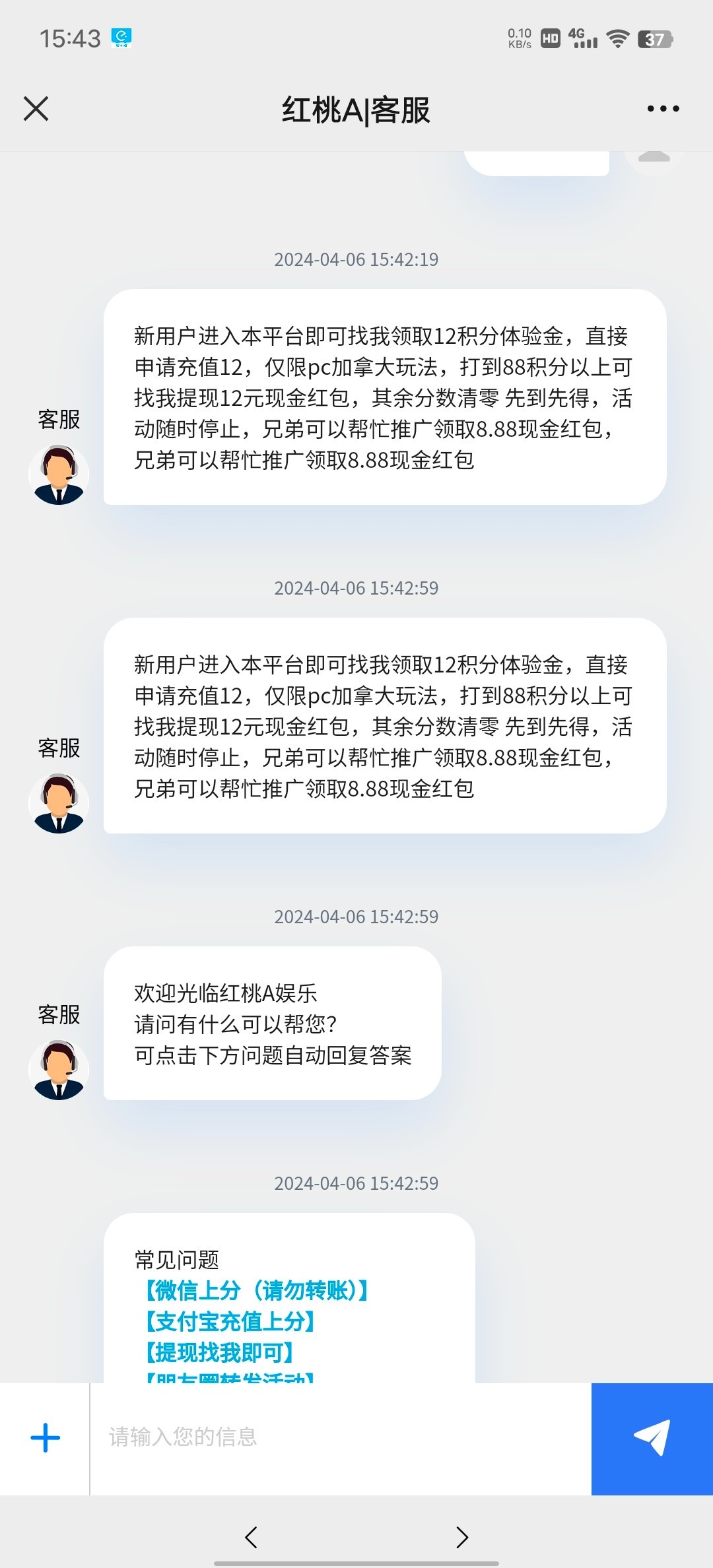Select the 提现找我即可 question link
713x1568 pixels.
tap(219, 1352)
